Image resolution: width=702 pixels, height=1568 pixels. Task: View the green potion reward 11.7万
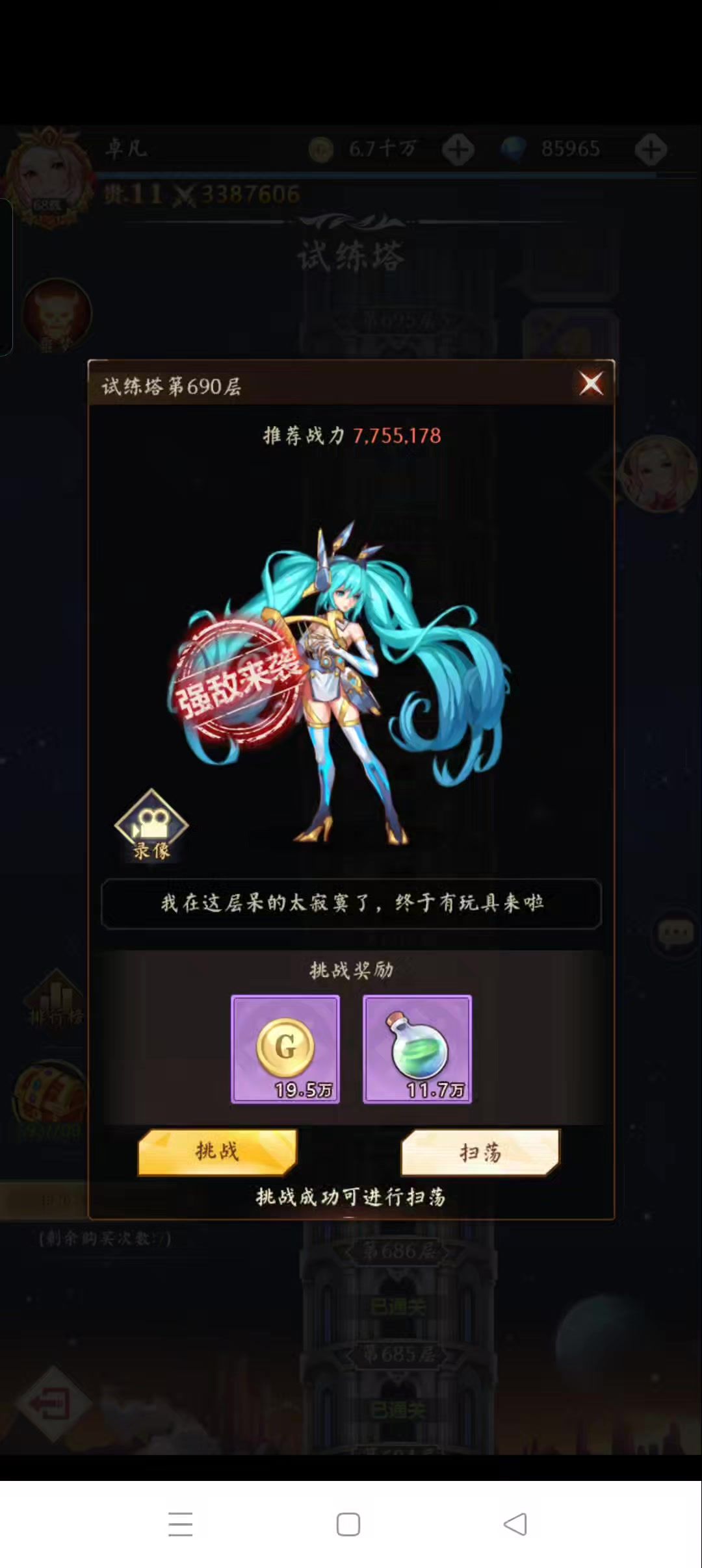(417, 1048)
